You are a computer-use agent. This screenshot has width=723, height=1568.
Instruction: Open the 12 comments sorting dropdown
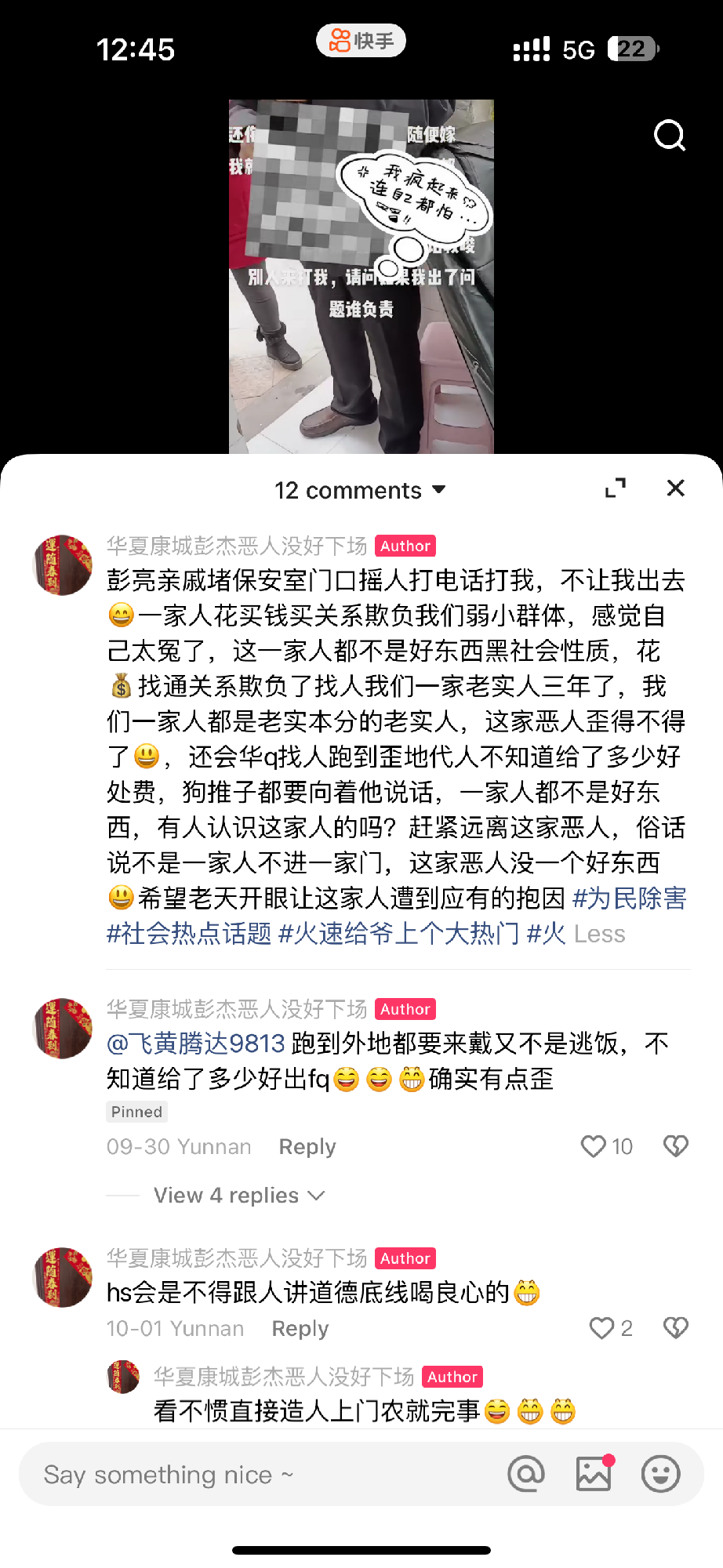[x=360, y=490]
